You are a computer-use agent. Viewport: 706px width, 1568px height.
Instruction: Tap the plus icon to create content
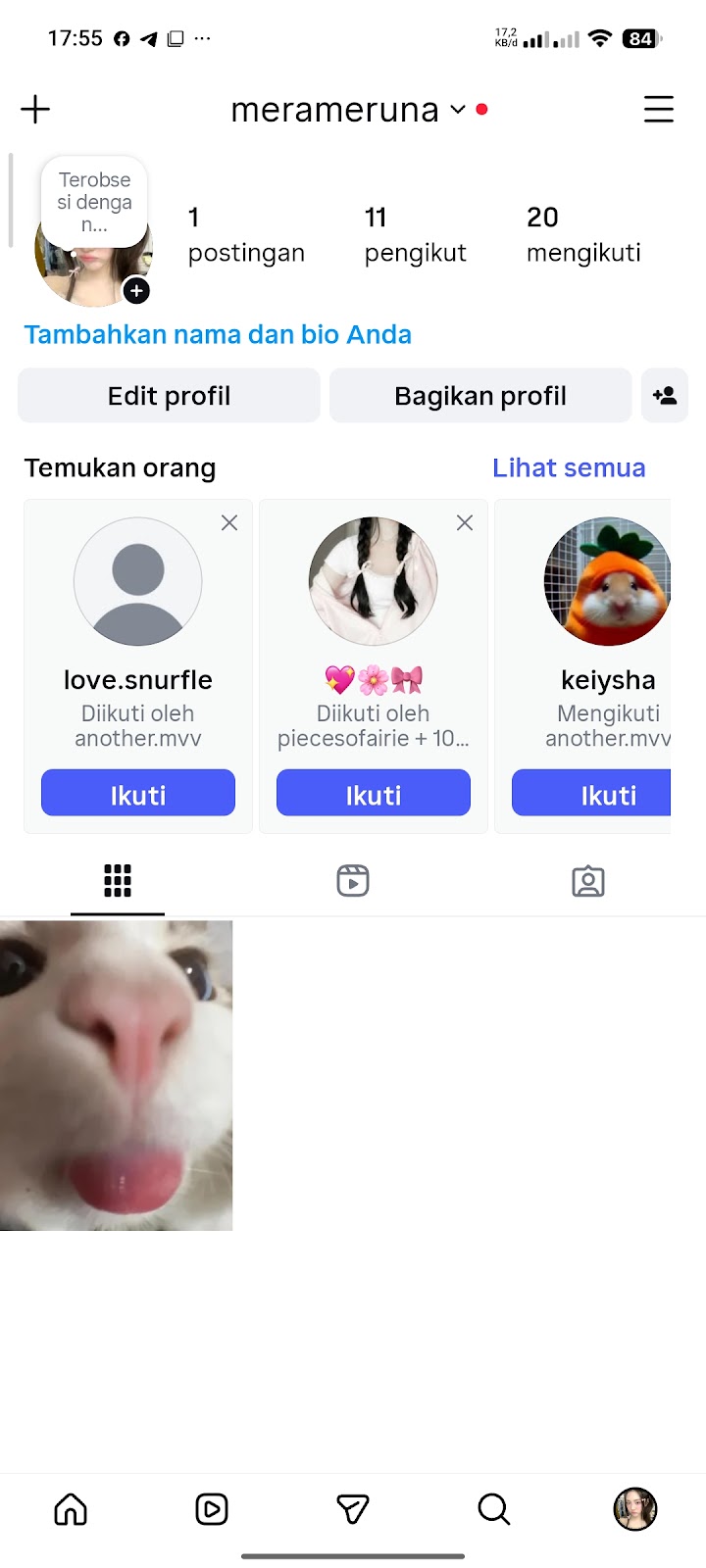click(35, 109)
